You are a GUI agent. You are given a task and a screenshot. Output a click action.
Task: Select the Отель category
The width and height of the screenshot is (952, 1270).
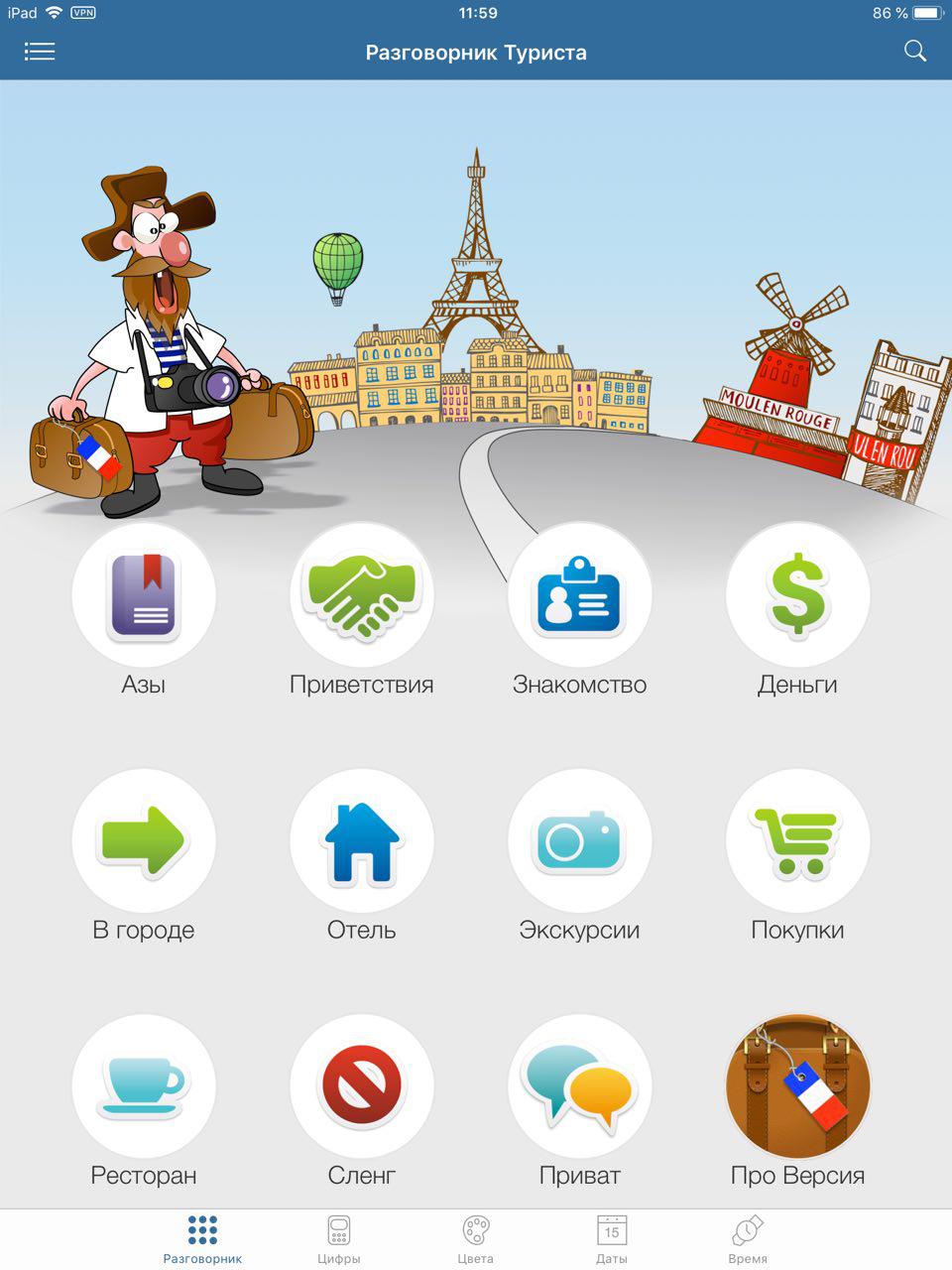362,841
